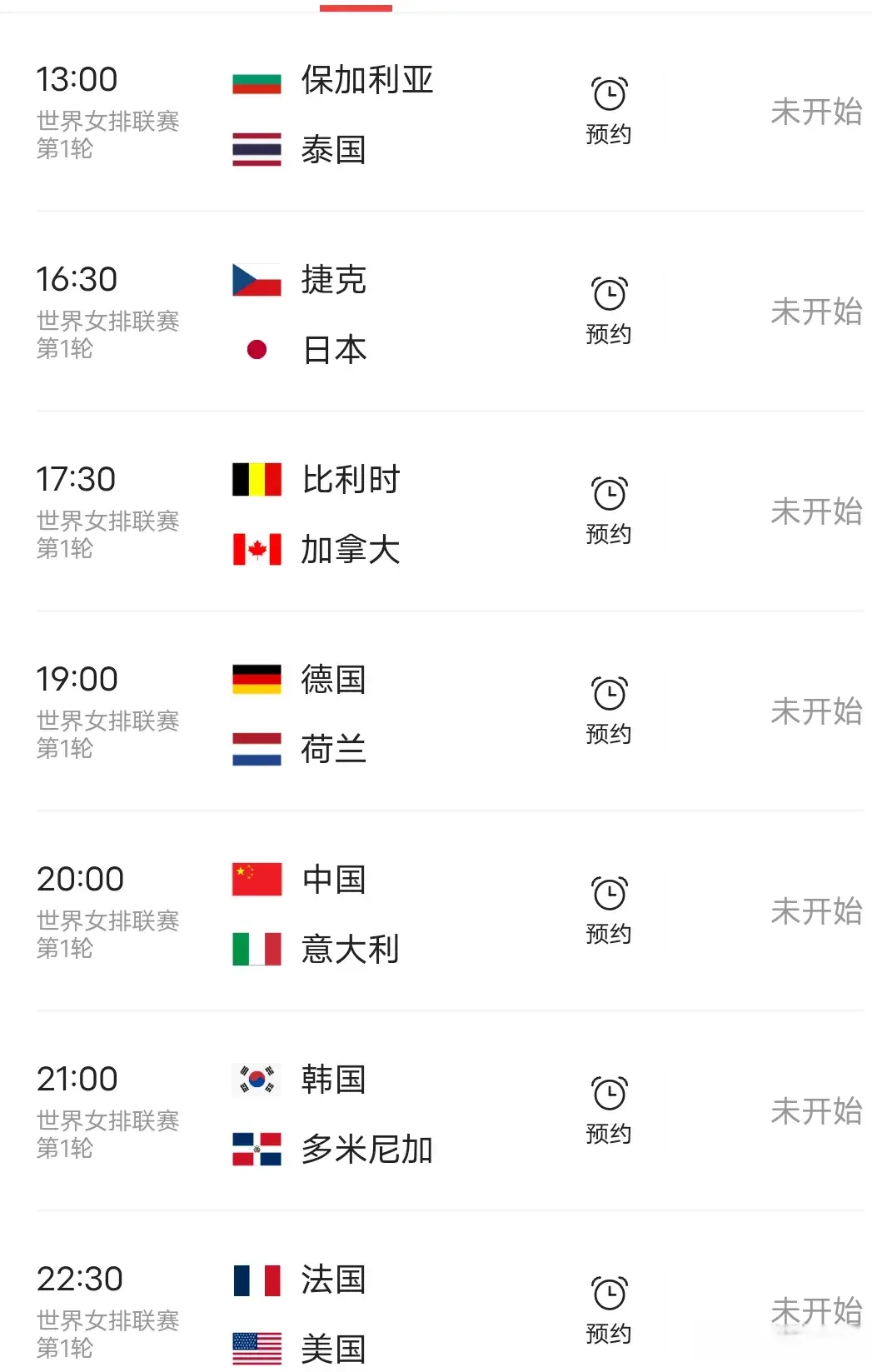
Task: Open the 13:00 保加利亚 vs 泰国 match
Action: [x=366, y=113]
